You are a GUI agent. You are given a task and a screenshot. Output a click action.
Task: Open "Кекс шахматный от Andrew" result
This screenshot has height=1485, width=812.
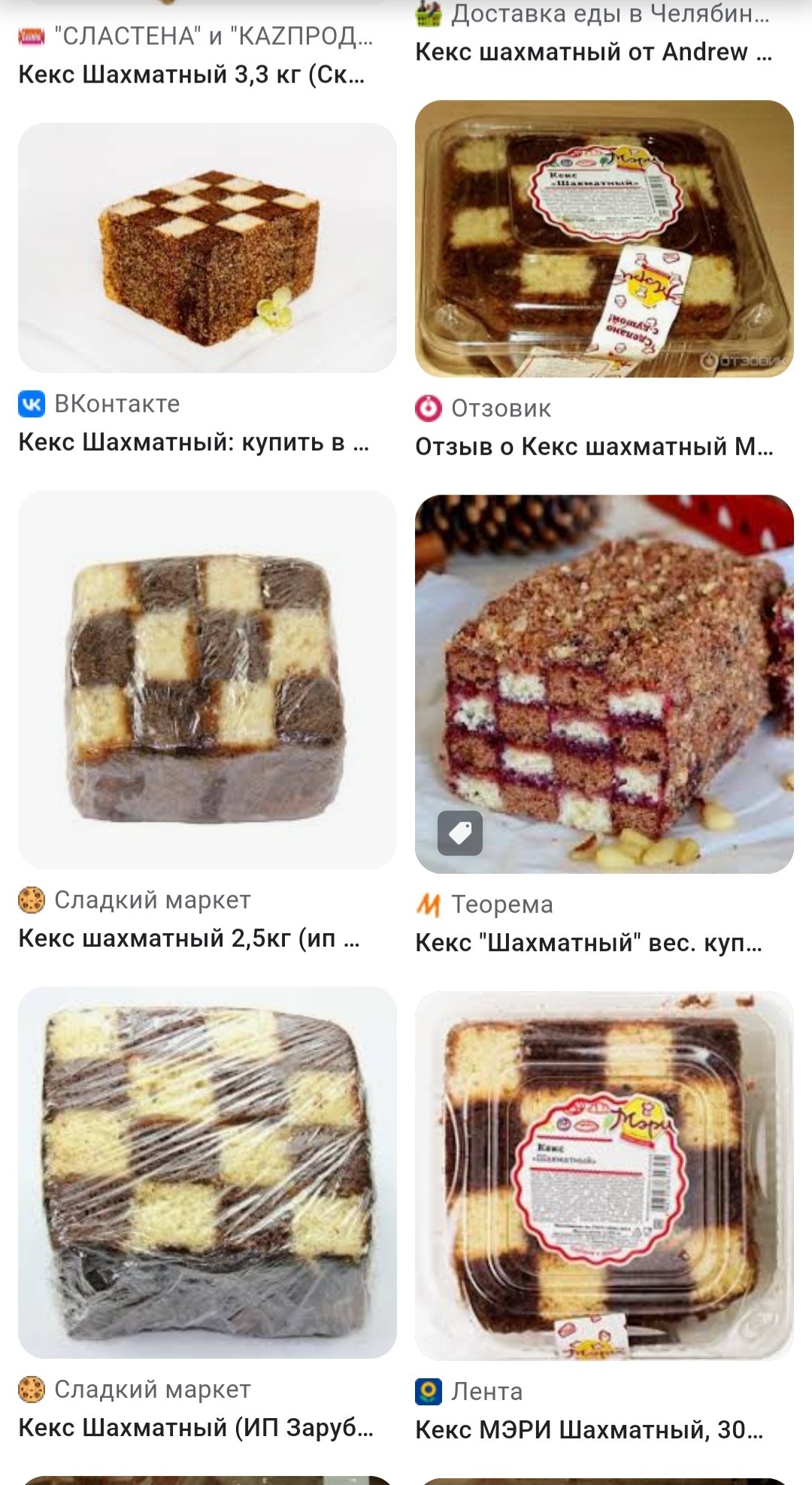(x=592, y=52)
